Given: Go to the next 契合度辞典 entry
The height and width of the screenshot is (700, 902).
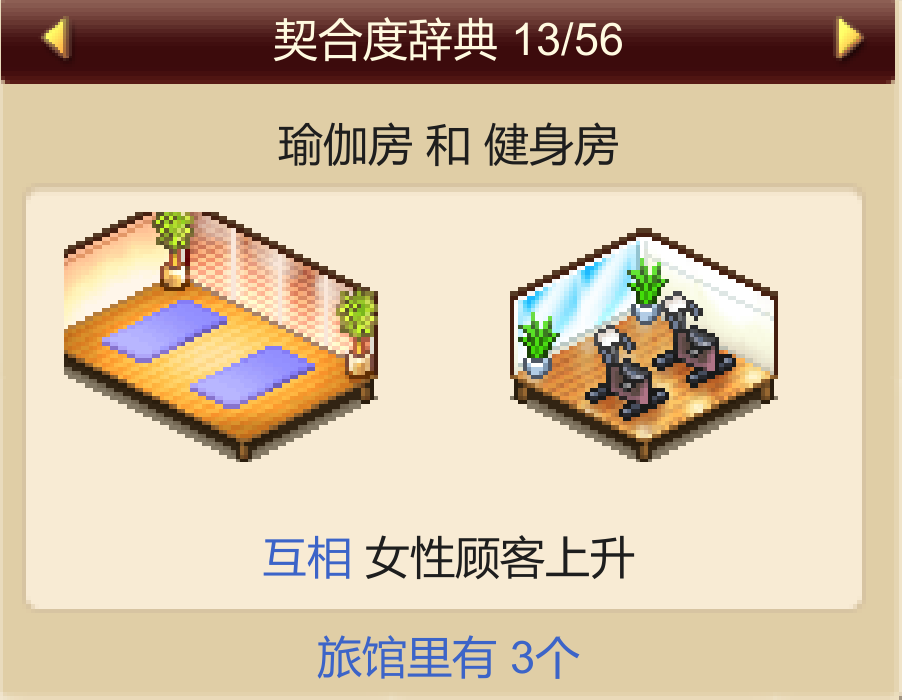Looking at the screenshot, I should 848,39.
